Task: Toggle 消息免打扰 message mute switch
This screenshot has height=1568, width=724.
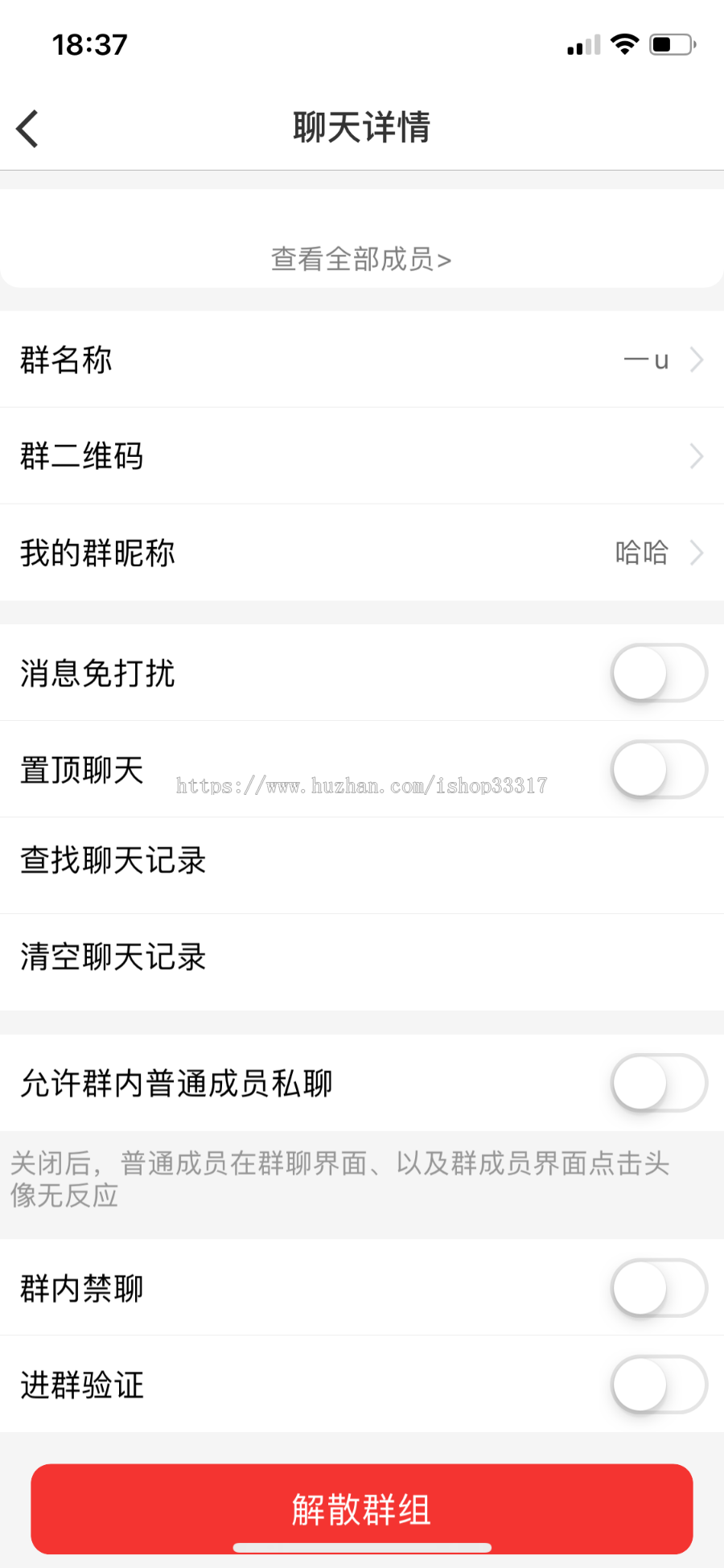Action: click(x=658, y=674)
